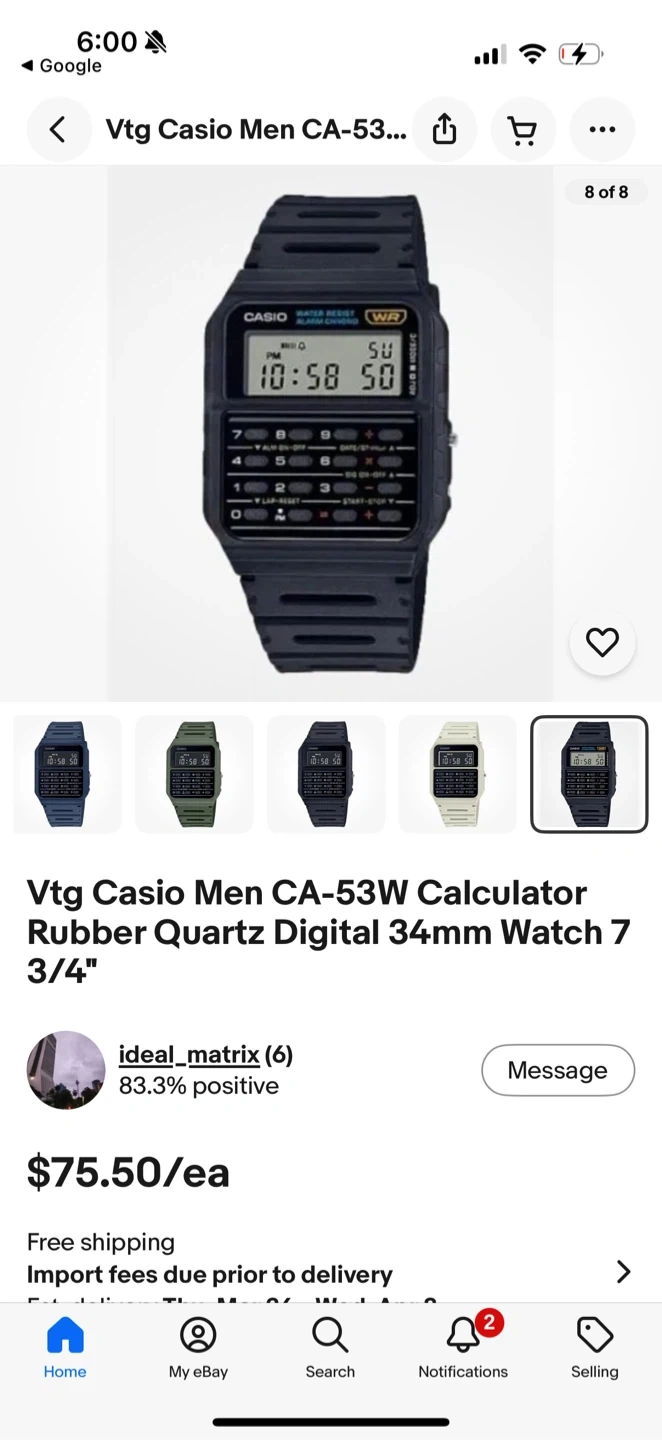Screen dimensions: 662x1440
Task: Open the Notifications tab
Action: [x=463, y=1348]
